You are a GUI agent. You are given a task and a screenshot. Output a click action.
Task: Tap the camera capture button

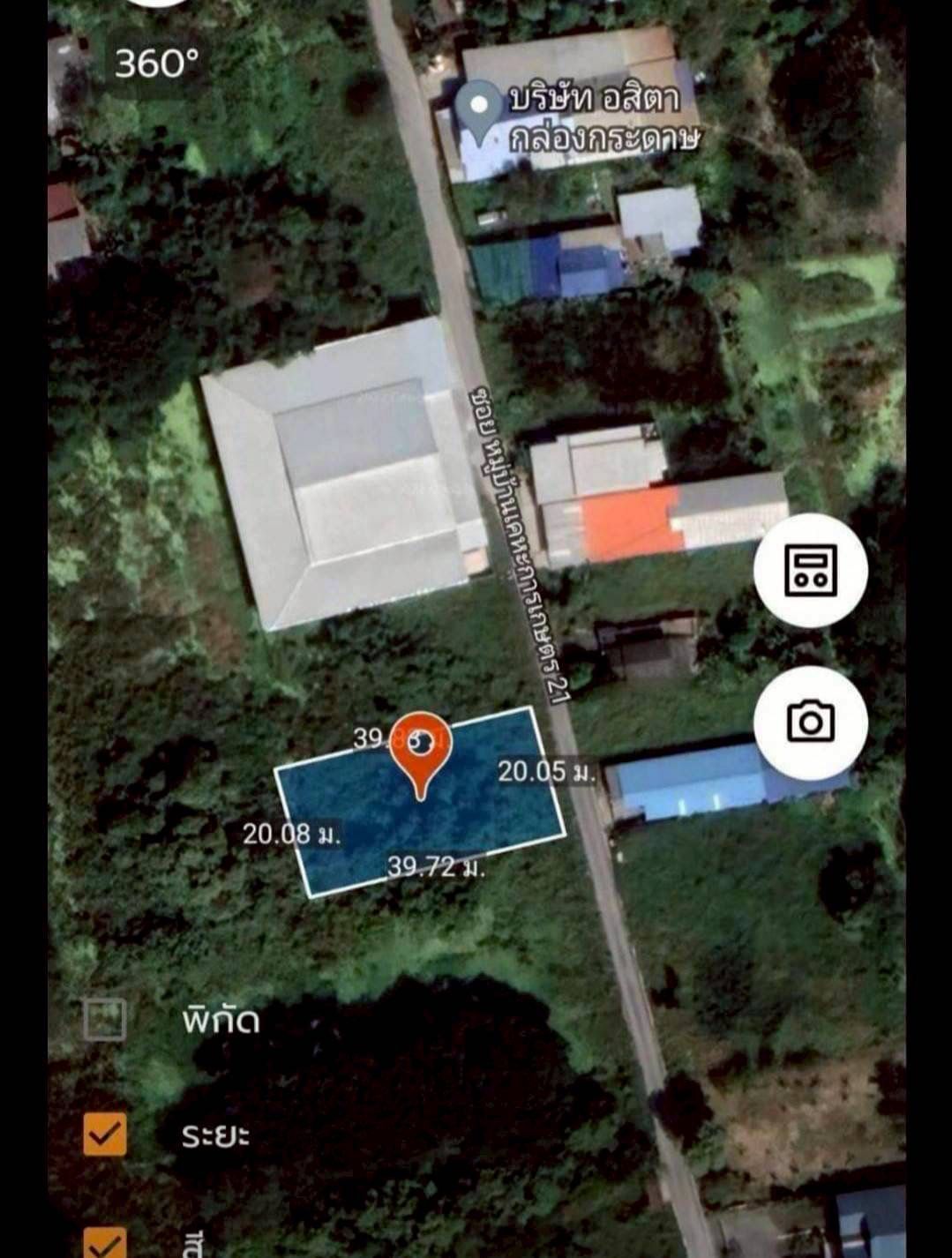810,723
